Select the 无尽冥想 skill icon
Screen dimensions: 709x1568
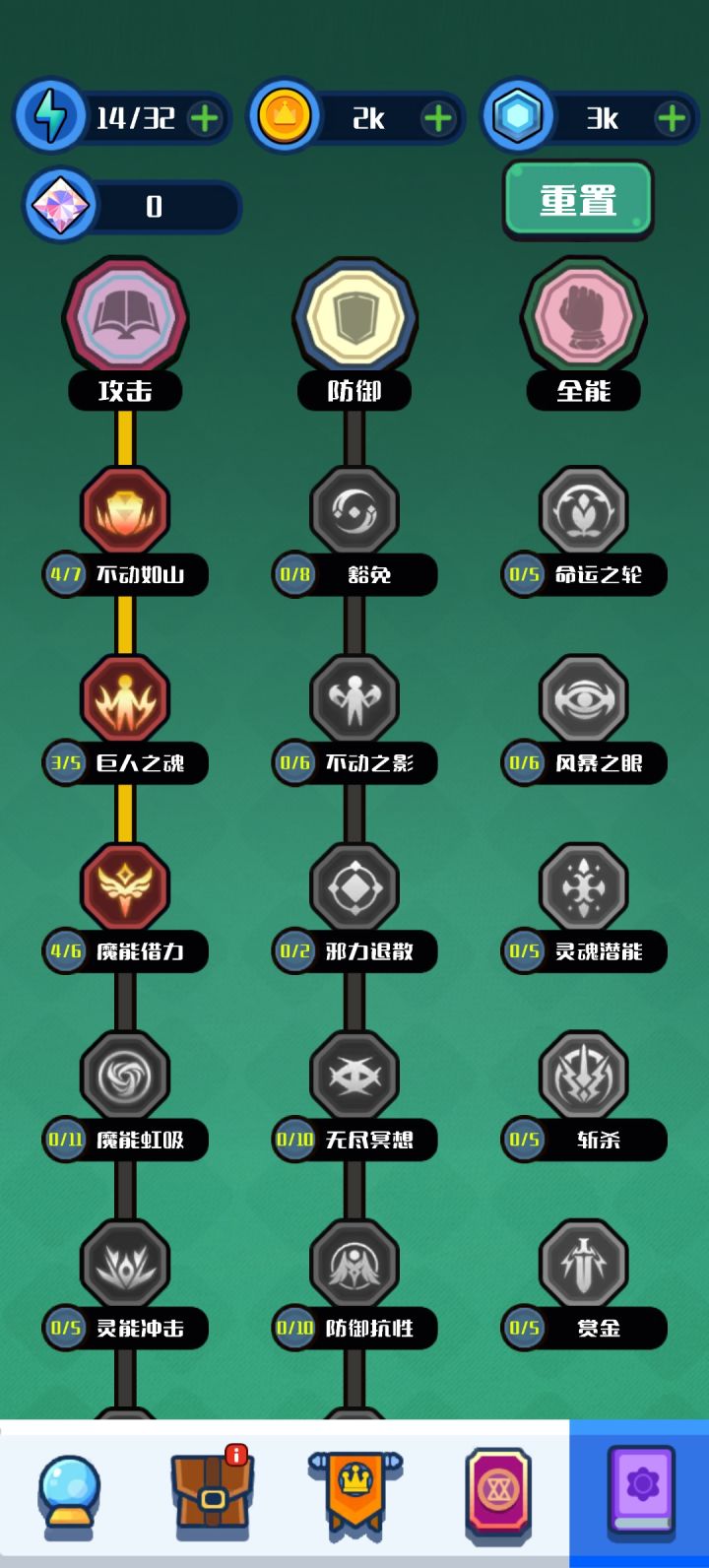[354, 1074]
